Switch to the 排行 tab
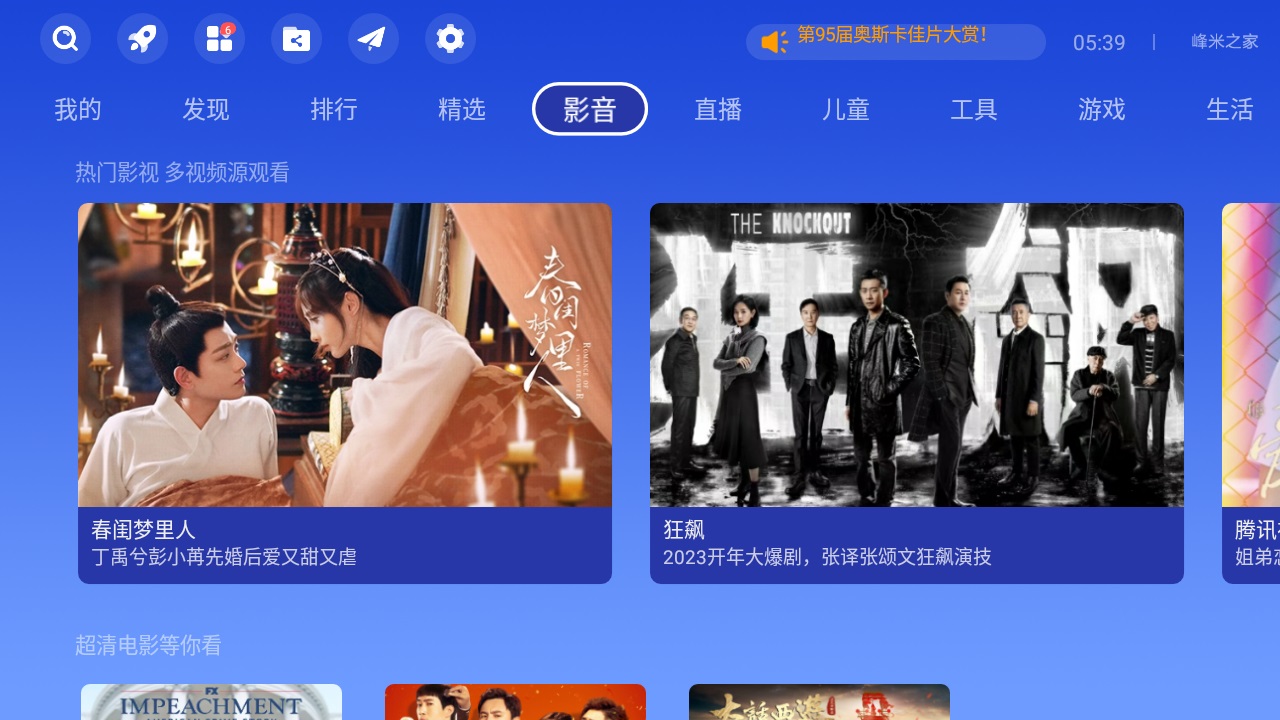 click(334, 109)
